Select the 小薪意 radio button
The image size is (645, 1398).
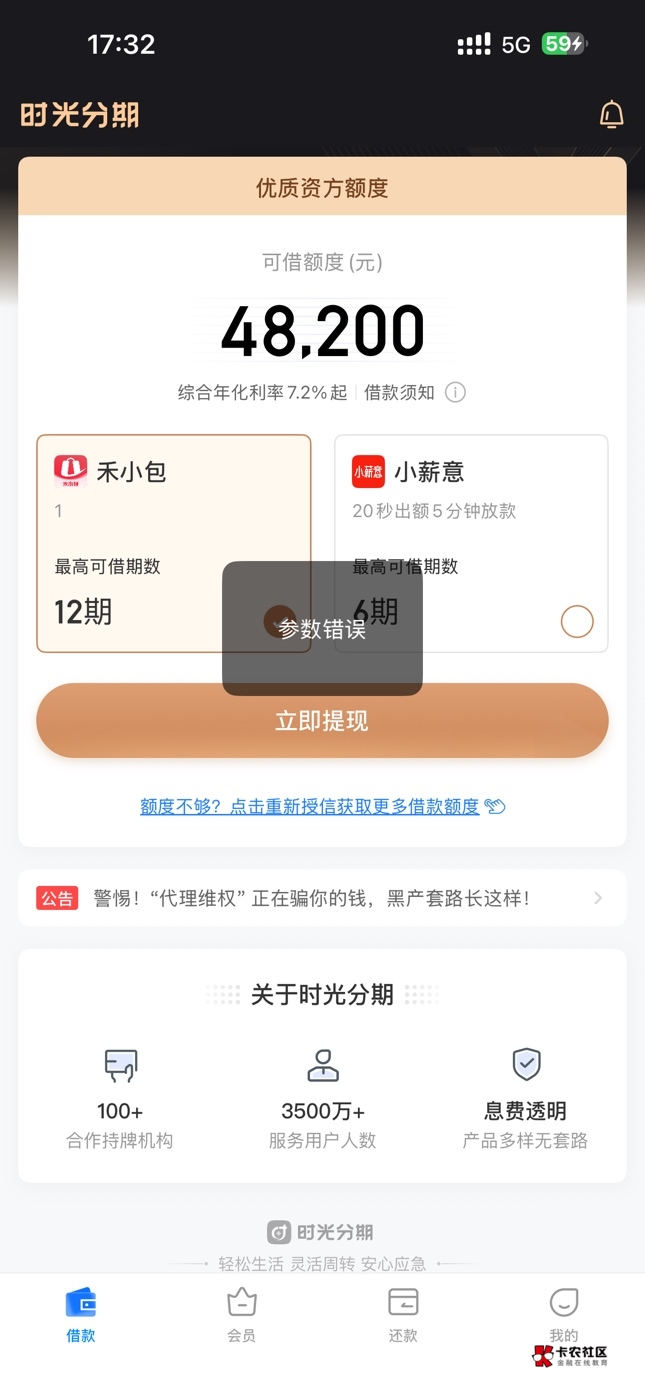point(577,621)
